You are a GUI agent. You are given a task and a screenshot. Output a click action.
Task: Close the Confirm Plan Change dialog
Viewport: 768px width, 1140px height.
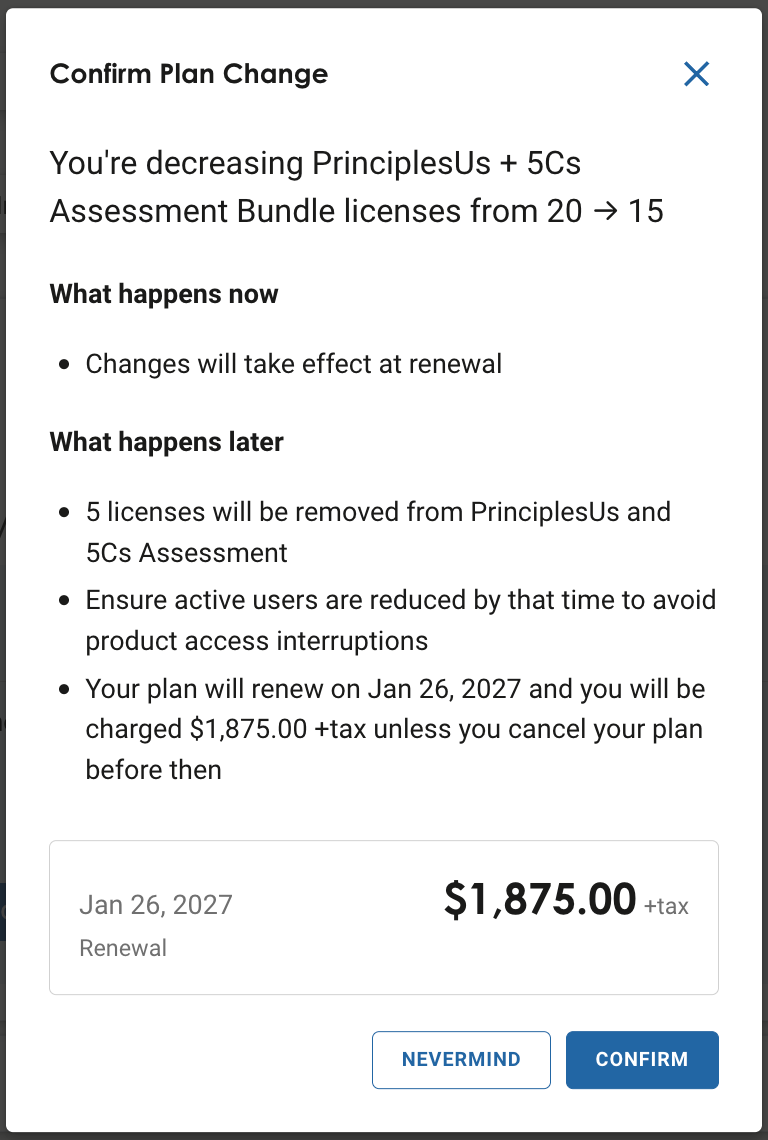click(696, 74)
